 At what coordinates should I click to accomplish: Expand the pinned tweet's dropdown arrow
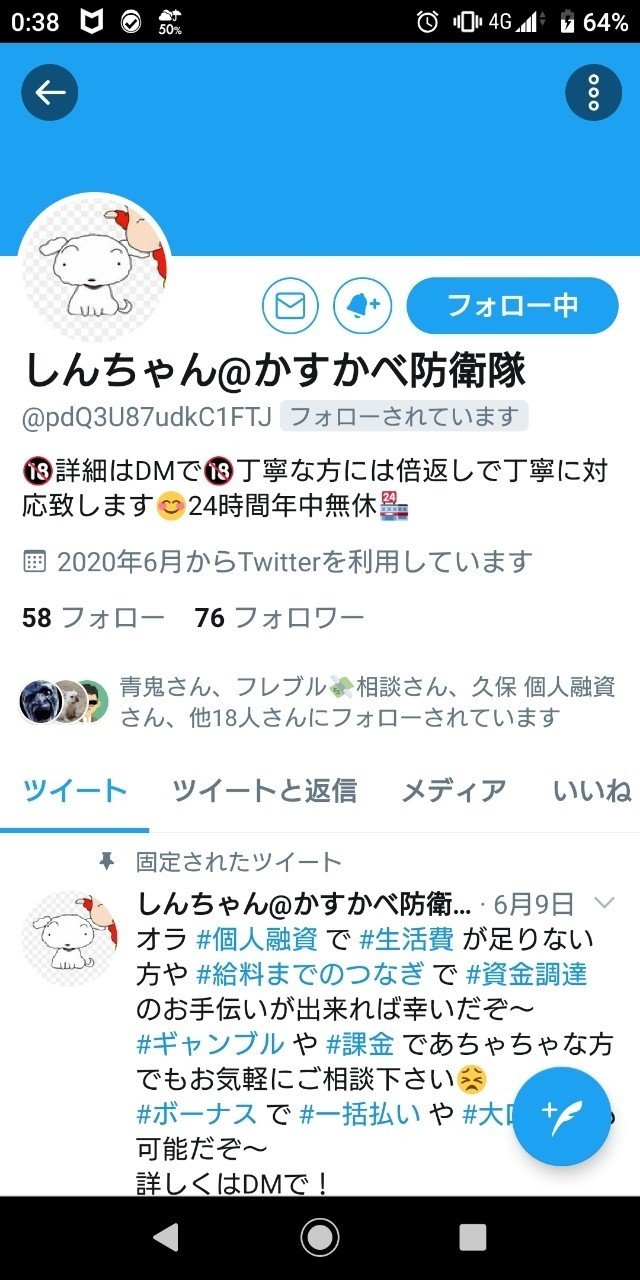point(604,903)
